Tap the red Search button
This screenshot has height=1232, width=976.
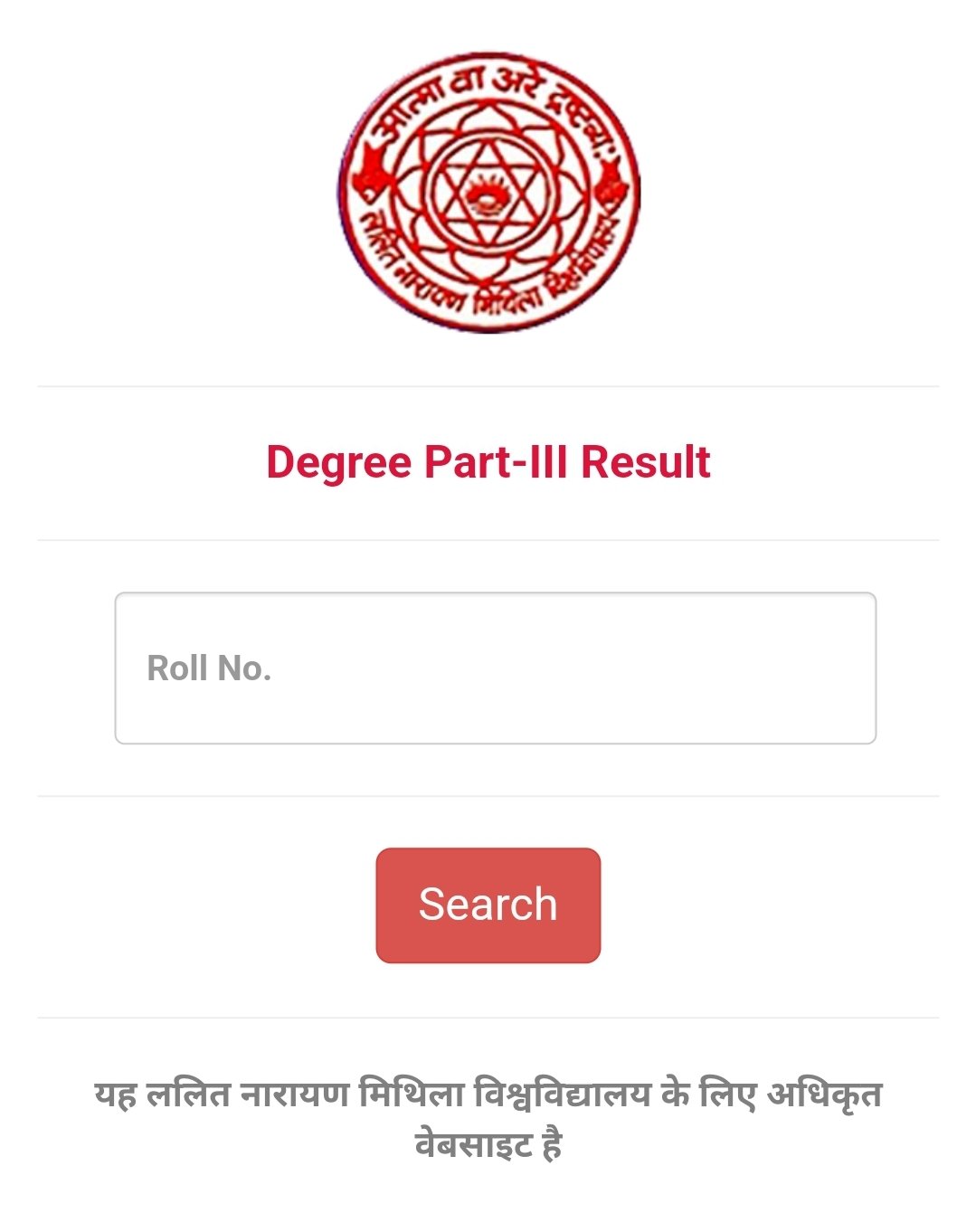click(488, 905)
